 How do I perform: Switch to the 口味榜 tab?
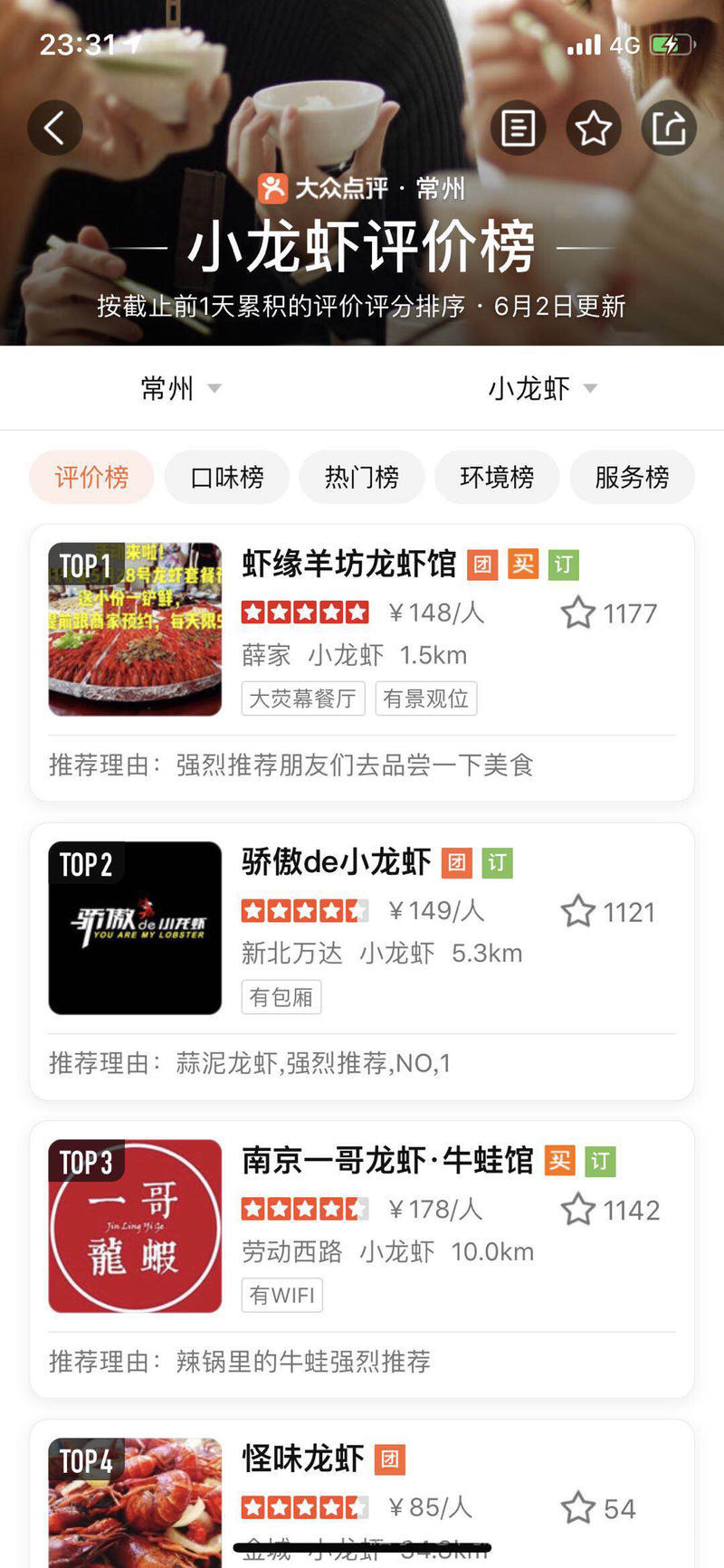pyautogui.click(x=227, y=477)
